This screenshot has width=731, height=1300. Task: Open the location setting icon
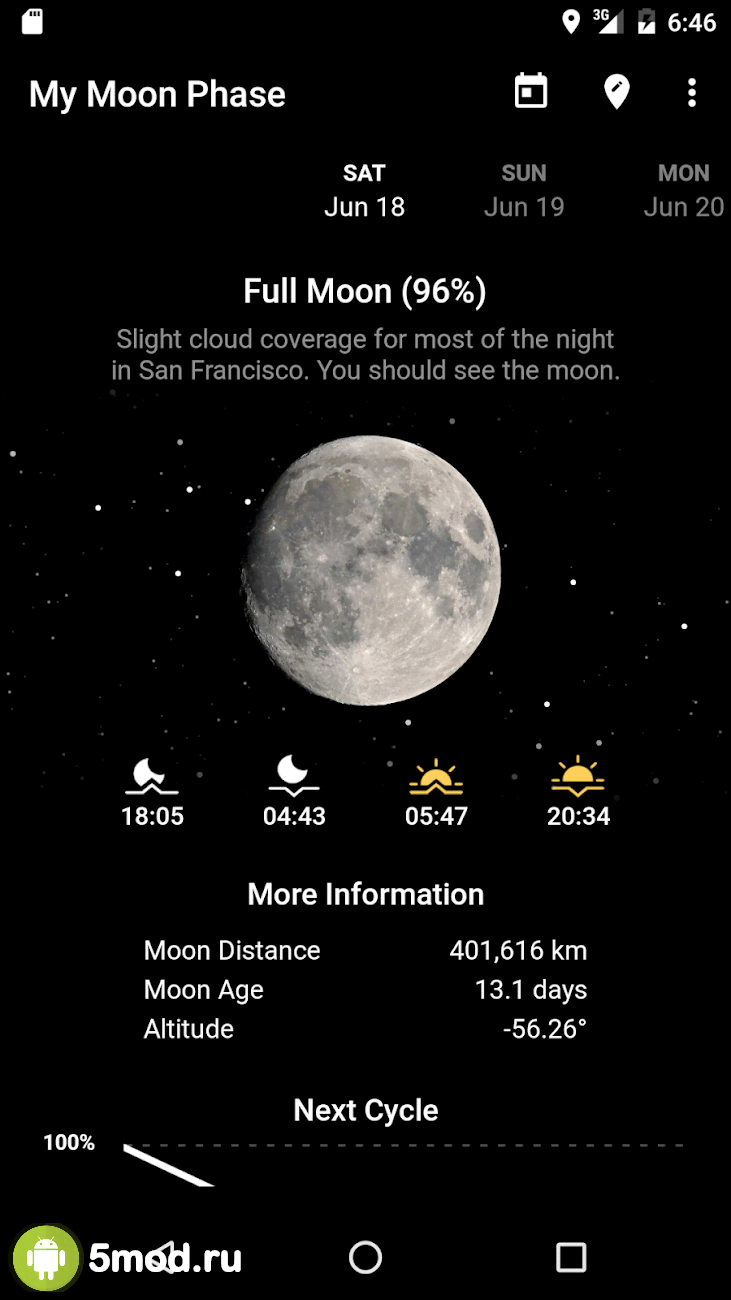pyautogui.click(x=617, y=93)
